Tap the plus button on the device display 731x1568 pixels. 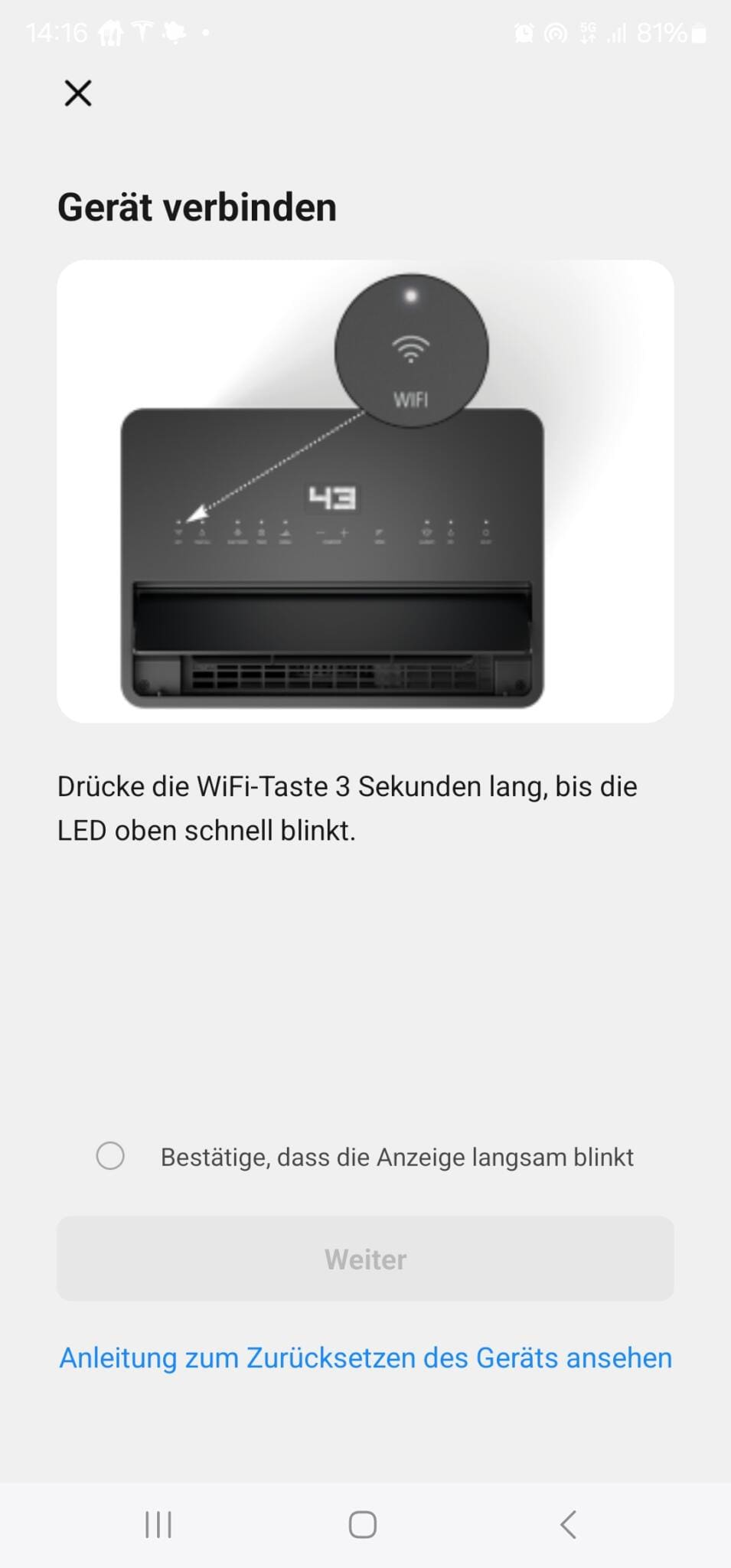tap(343, 532)
